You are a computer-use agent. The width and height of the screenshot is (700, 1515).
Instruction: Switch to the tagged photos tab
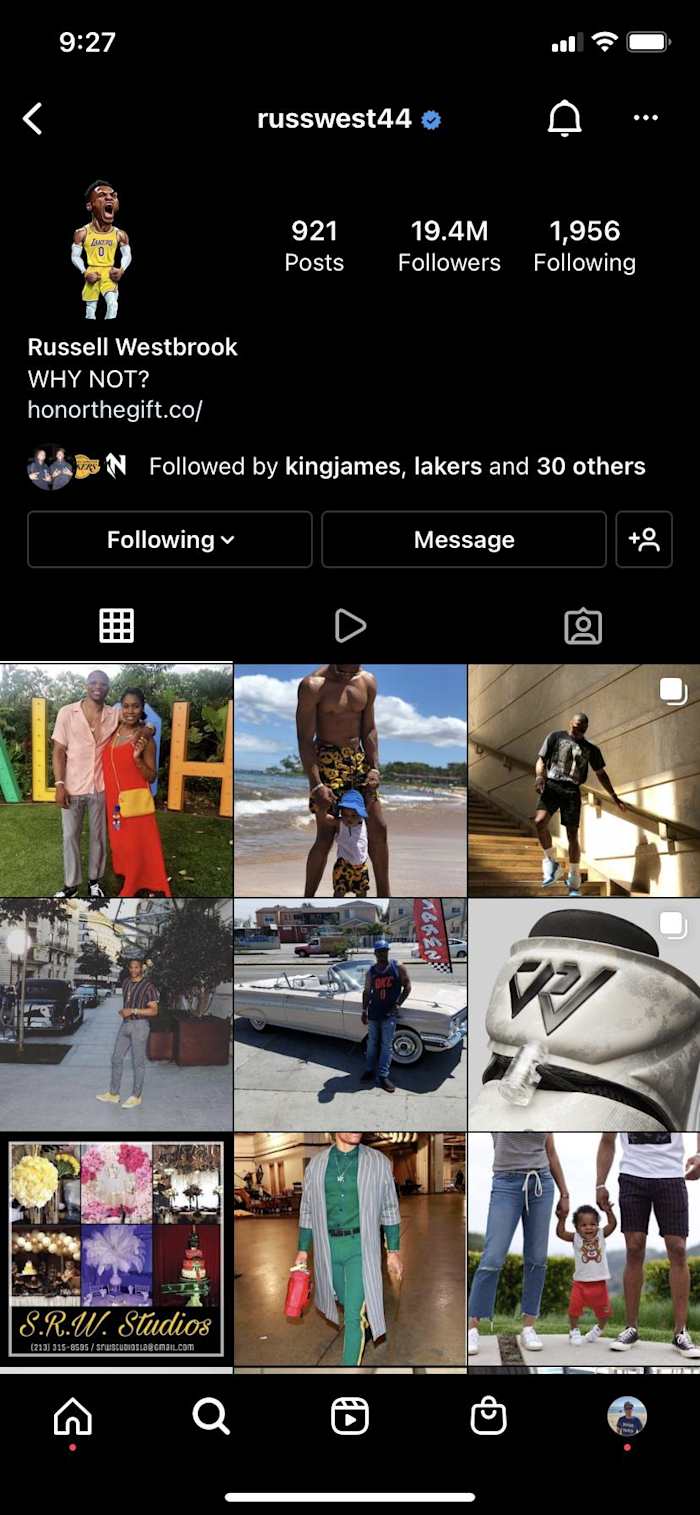[x=583, y=626]
